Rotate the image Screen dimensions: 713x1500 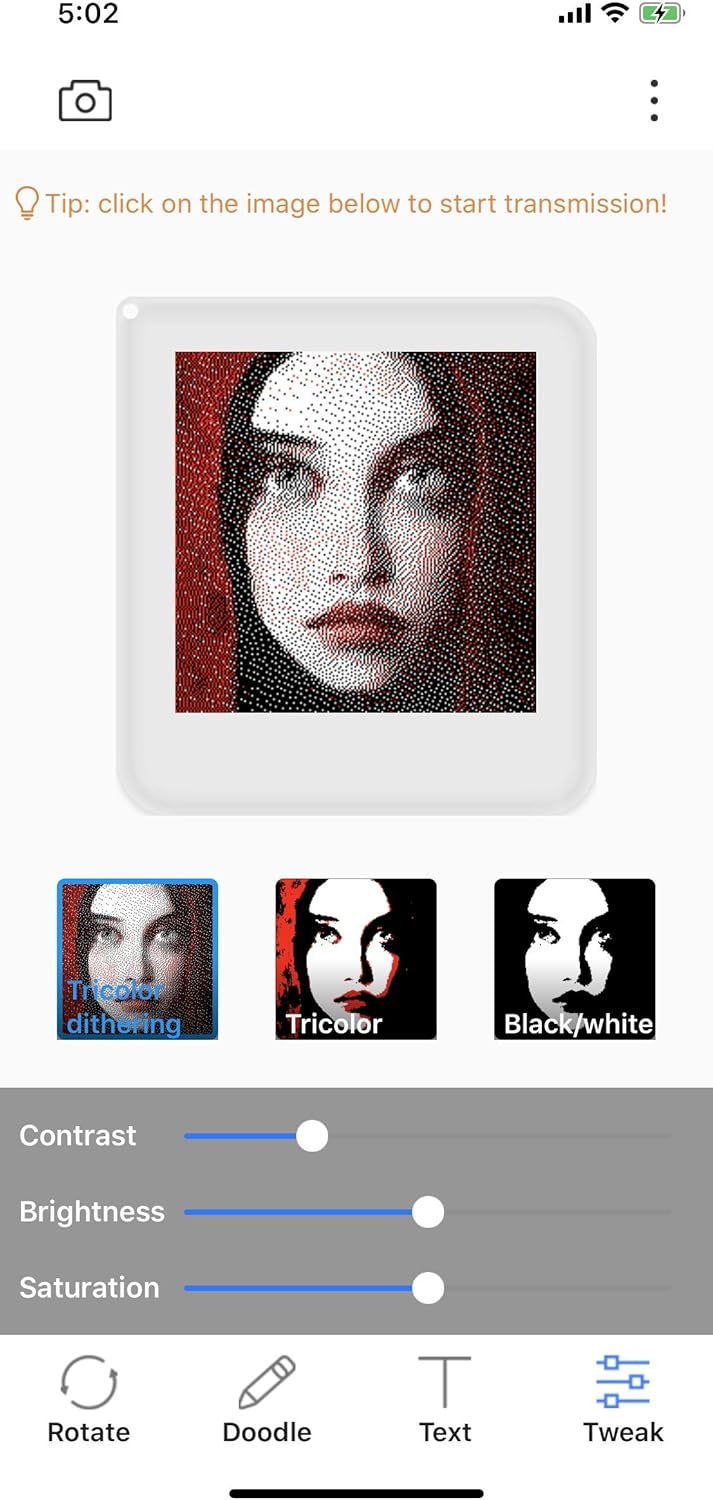89,1400
